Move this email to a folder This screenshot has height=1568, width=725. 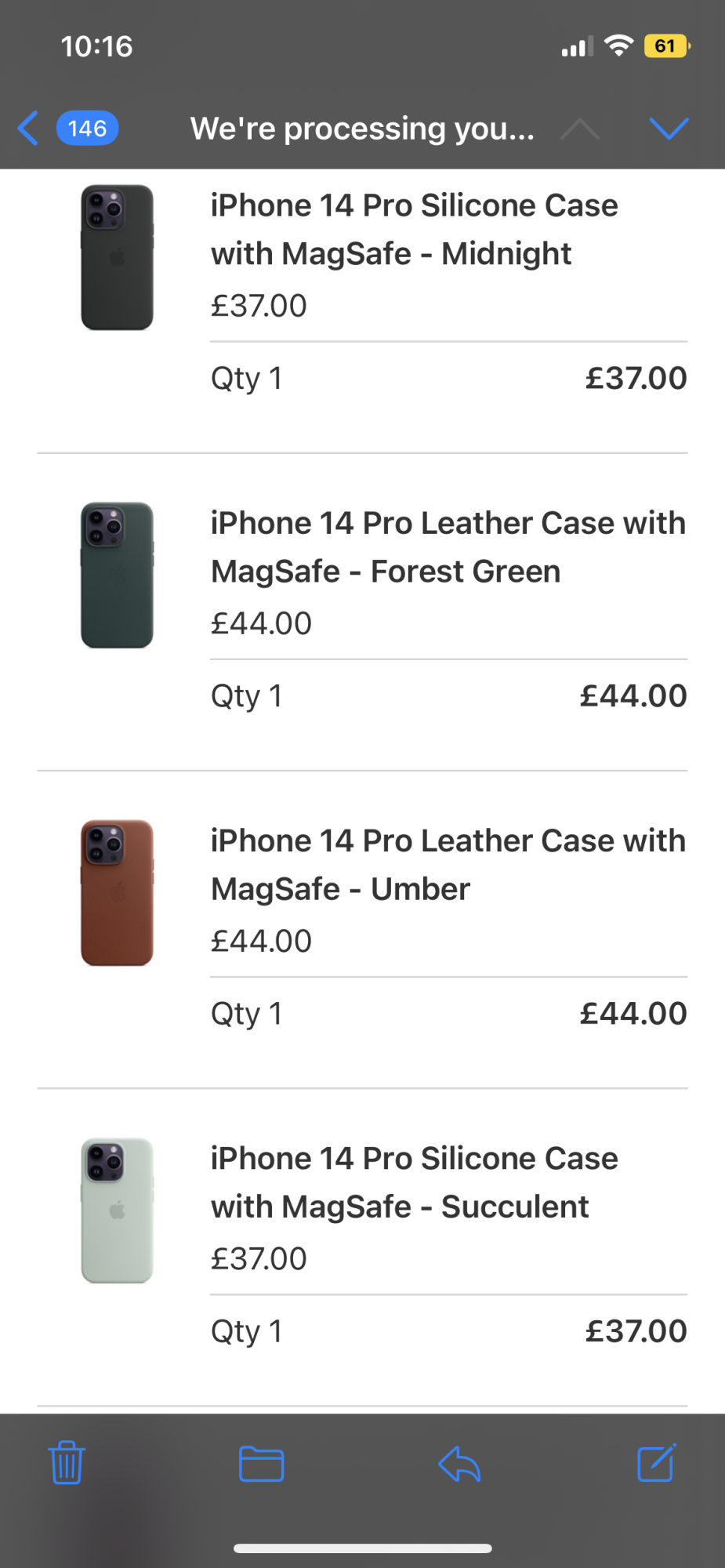[261, 1463]
